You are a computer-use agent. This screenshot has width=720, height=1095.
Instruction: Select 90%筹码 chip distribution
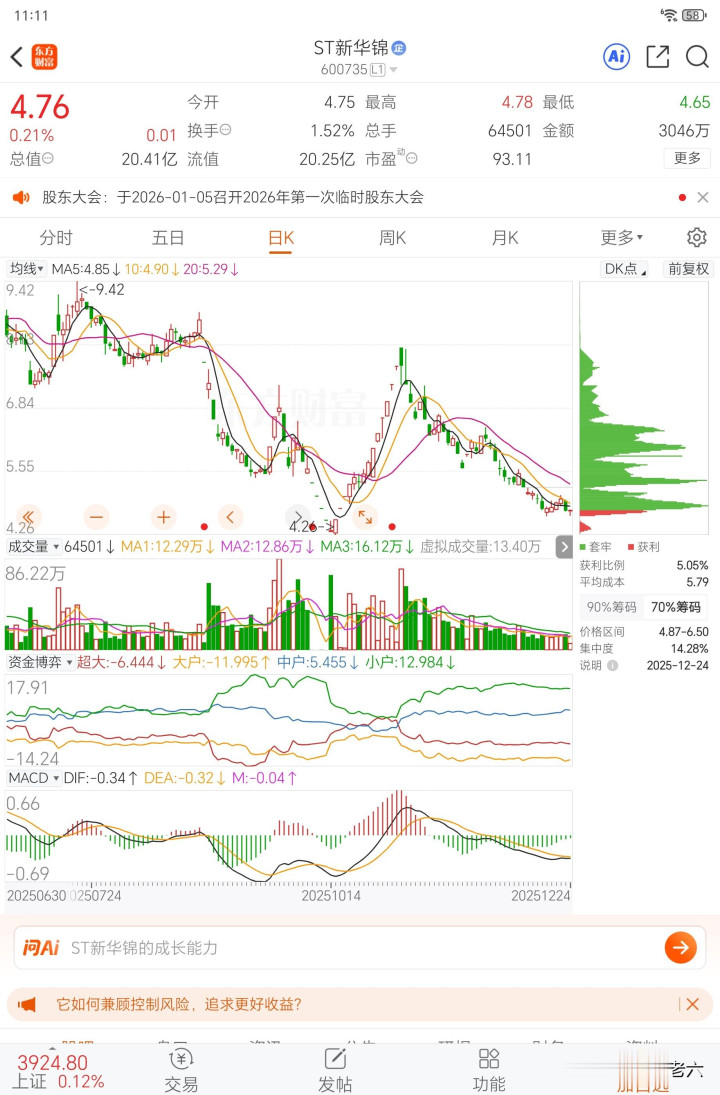click(612, 606)
